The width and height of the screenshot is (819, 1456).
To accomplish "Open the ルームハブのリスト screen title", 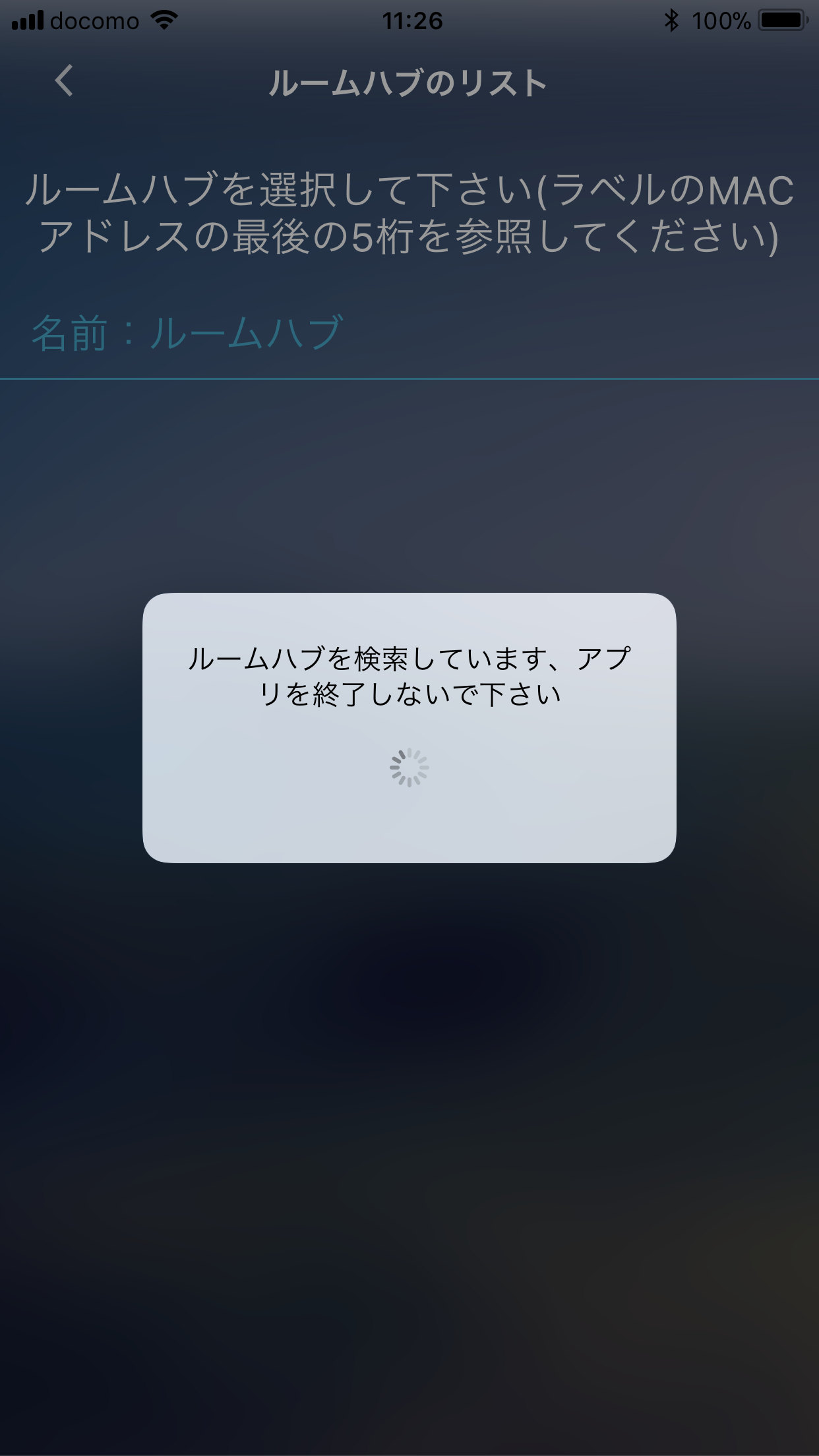I will pos(409,82).
